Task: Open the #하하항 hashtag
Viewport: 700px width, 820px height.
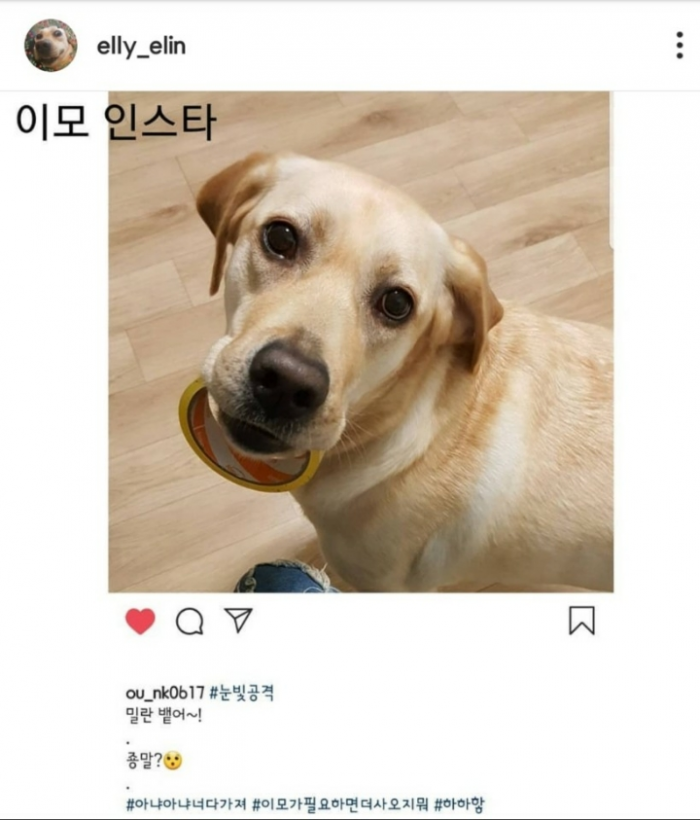Action: point(461,803)
